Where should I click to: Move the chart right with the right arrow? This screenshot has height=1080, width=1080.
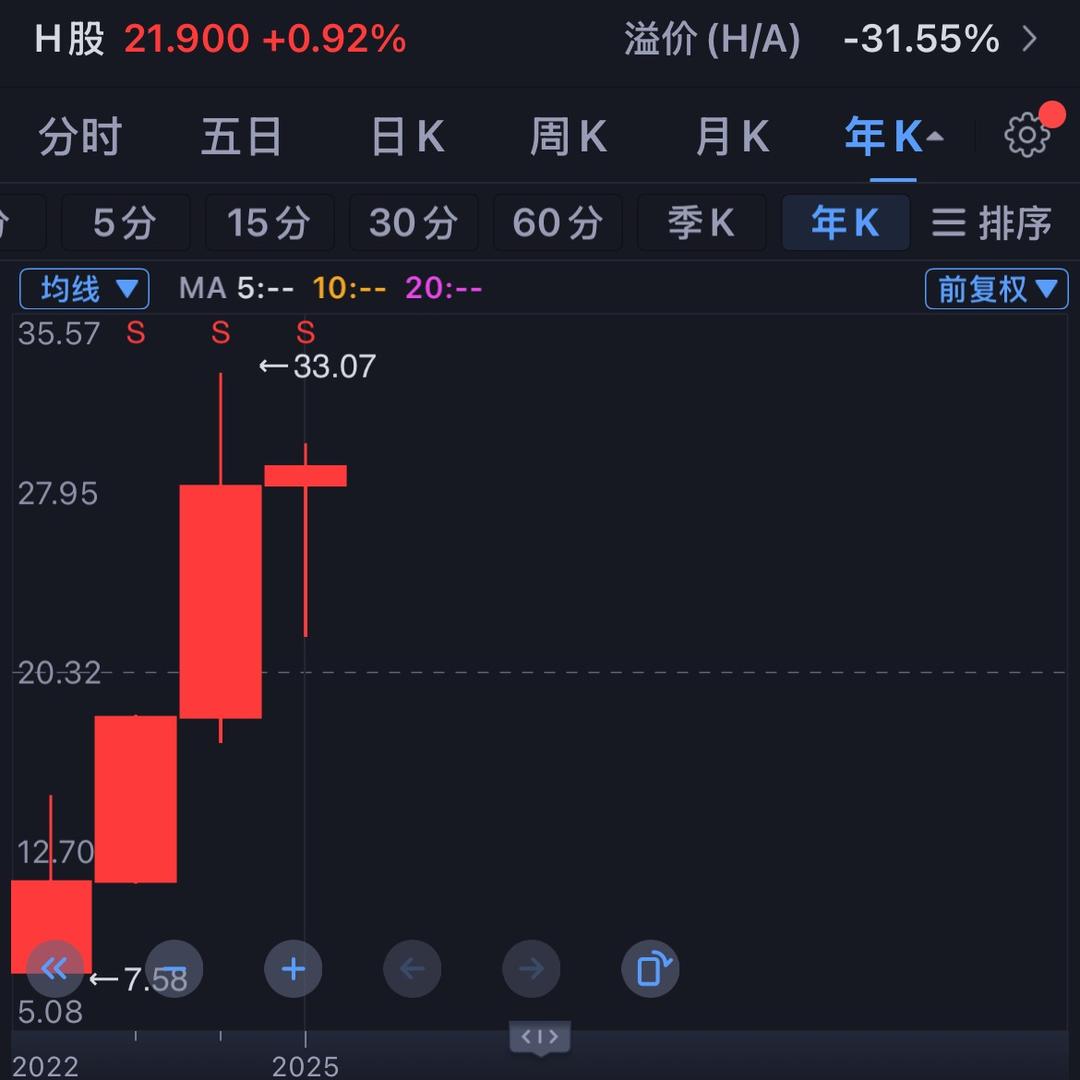(x=531, y=969)
